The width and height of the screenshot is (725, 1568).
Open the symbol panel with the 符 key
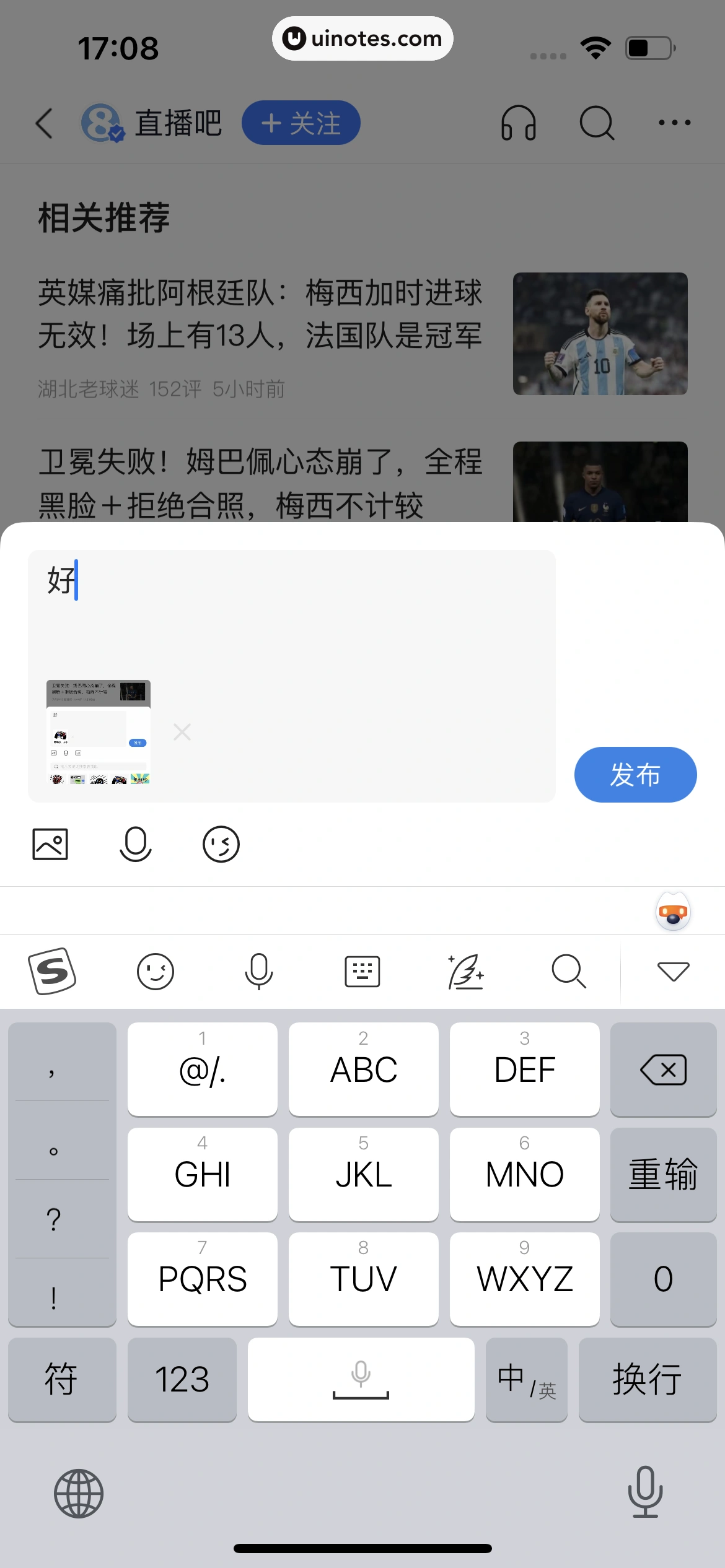coord(62,1380)
